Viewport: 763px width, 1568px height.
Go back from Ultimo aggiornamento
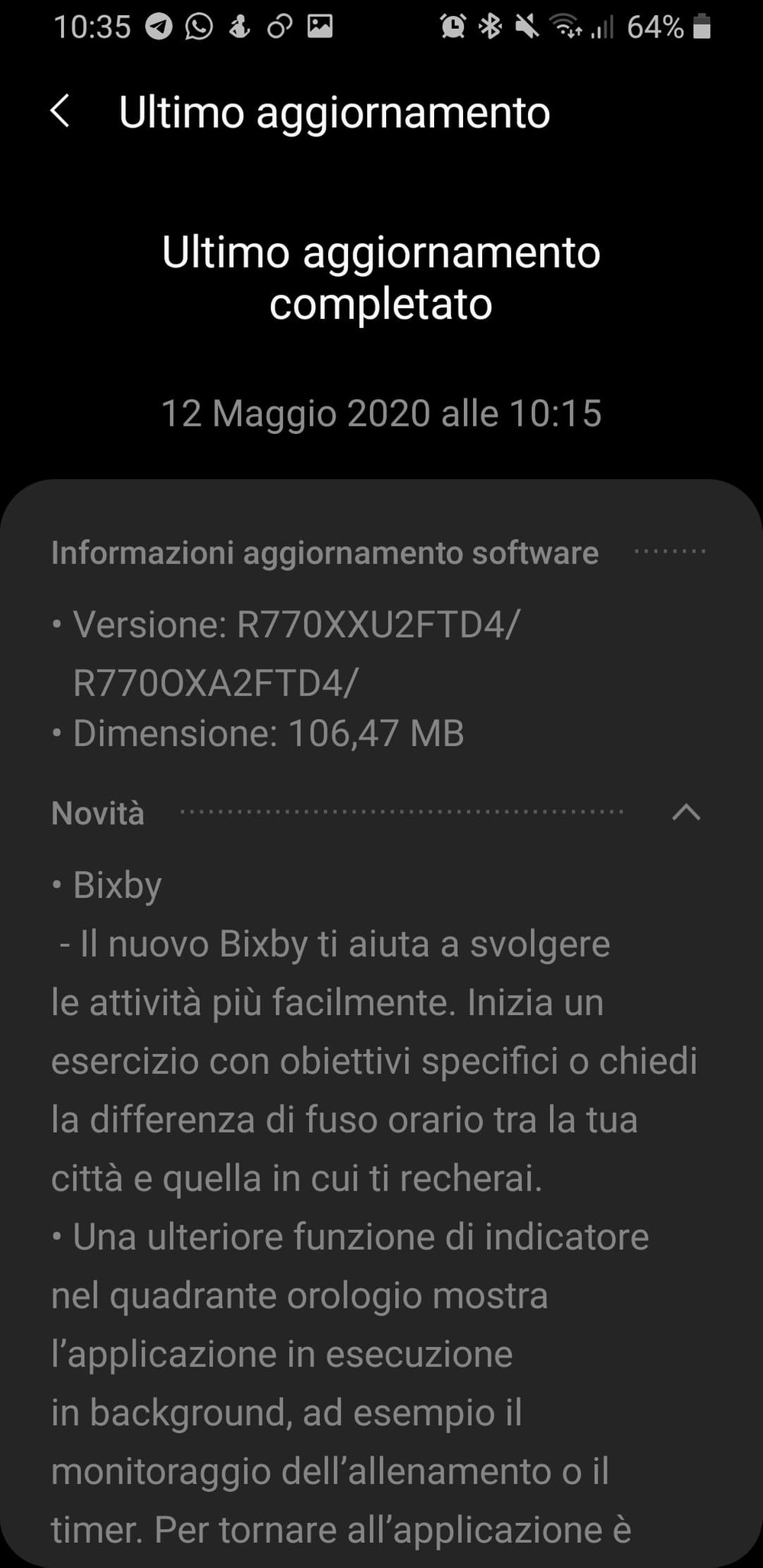[60, 112]
